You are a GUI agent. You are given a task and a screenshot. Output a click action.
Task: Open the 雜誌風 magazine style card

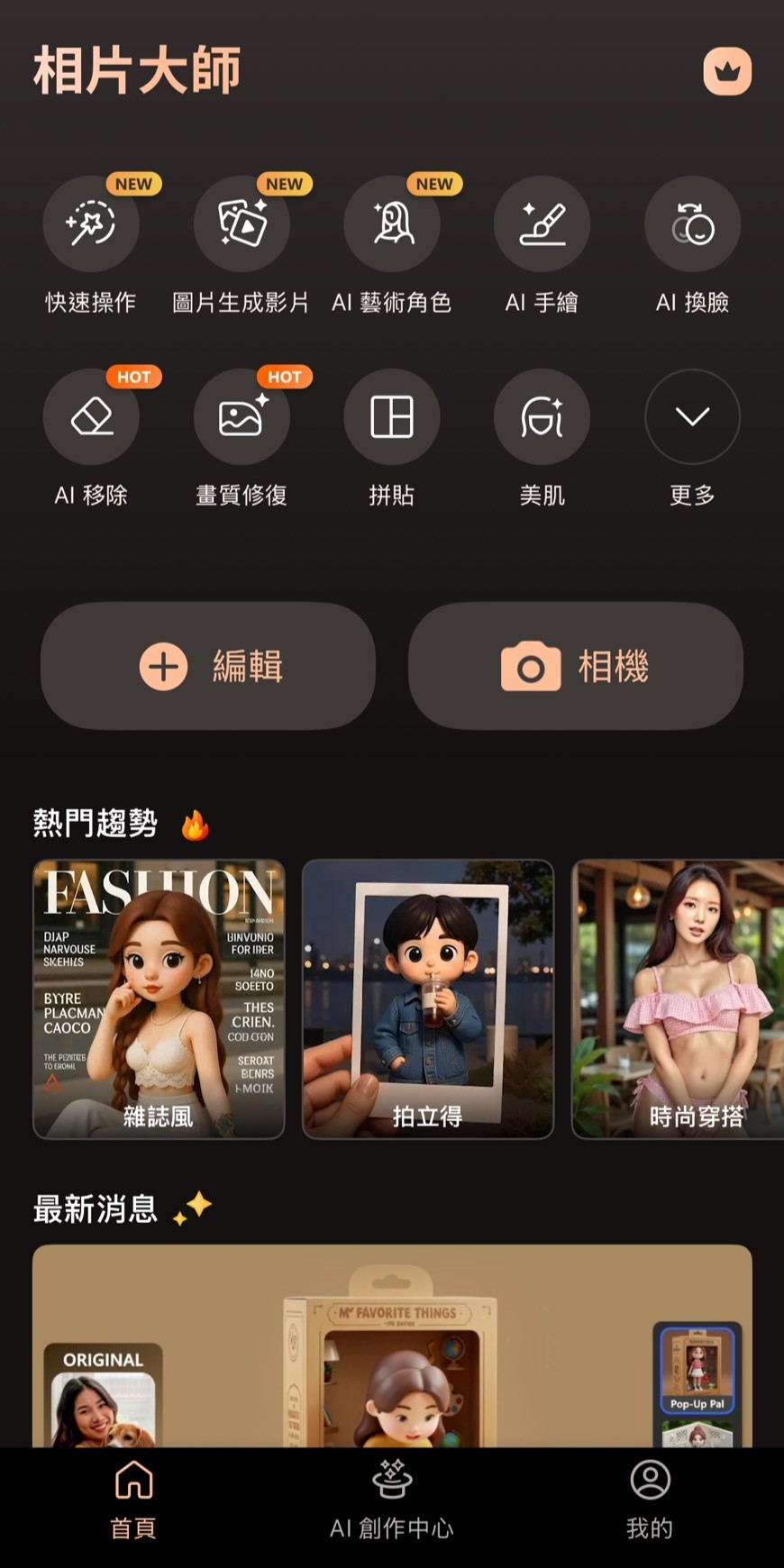[x=159, y=998]
